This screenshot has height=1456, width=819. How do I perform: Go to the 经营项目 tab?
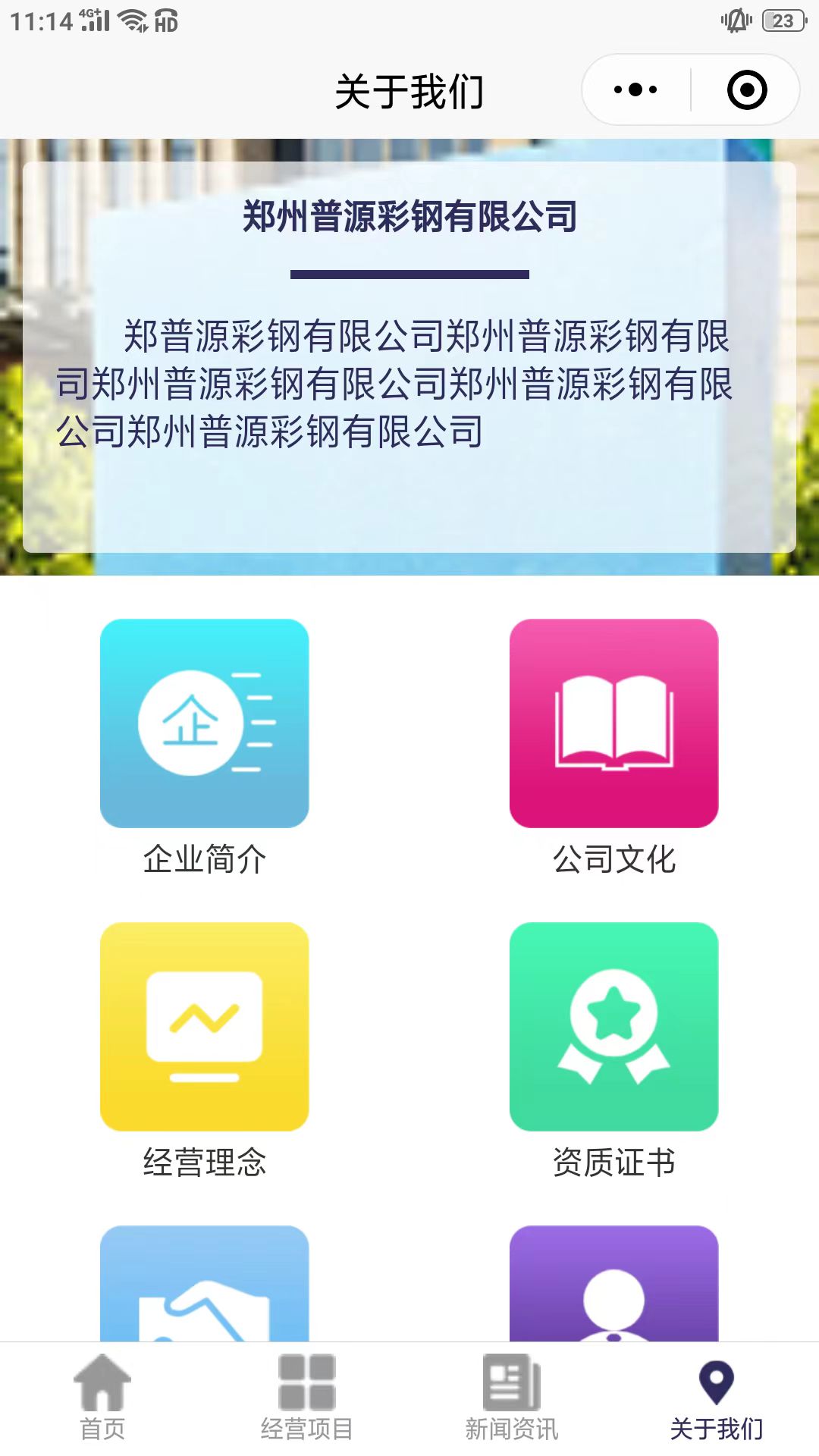point(307,1398)
